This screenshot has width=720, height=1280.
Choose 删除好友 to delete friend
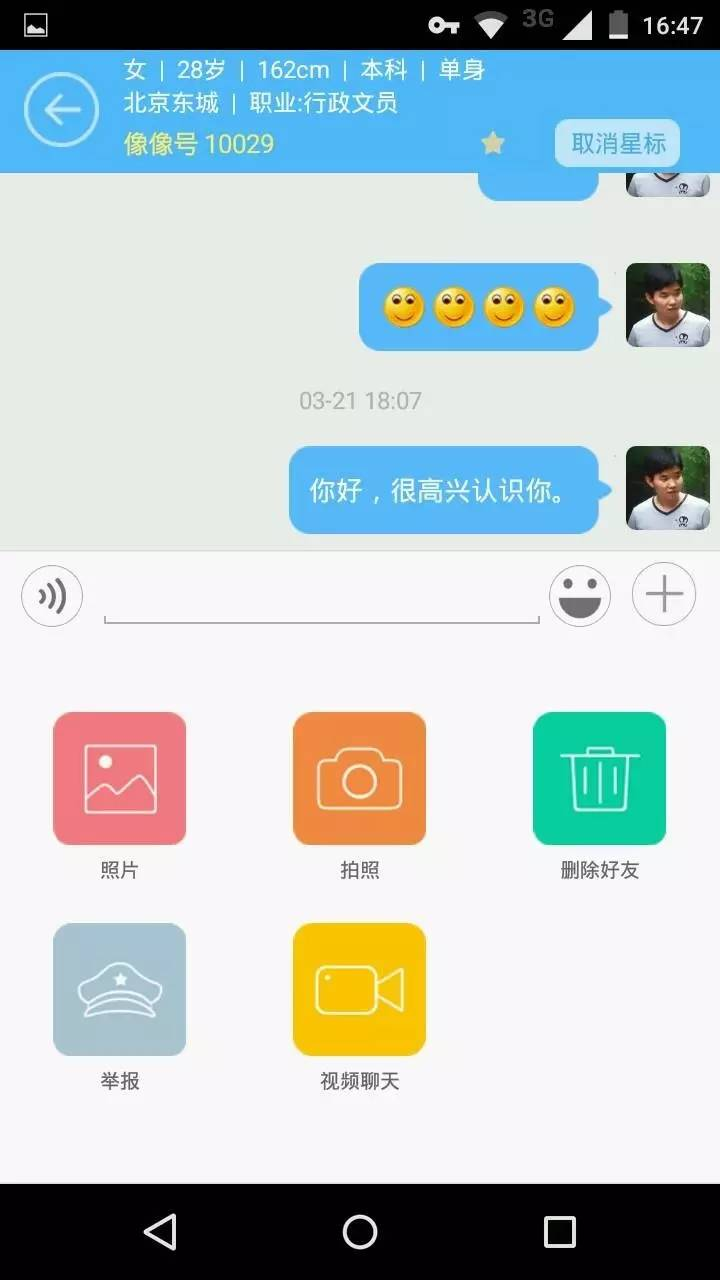click(x=599, y=778)
